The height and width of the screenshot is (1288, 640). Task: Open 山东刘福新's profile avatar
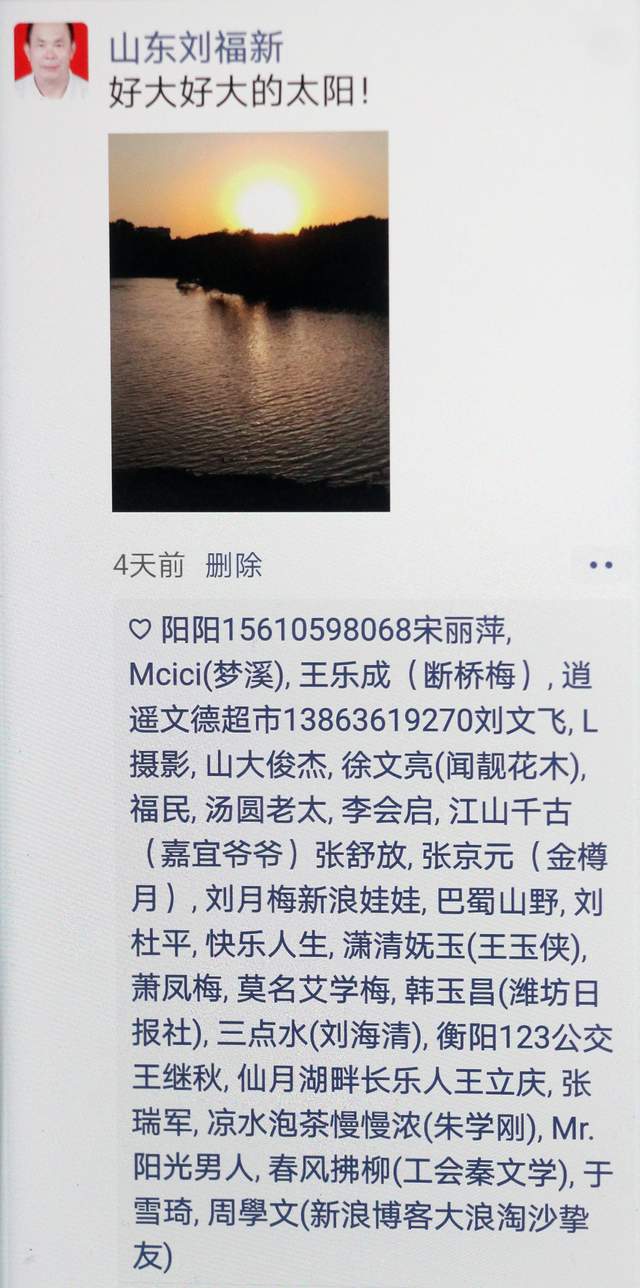[x=50, y=60]
